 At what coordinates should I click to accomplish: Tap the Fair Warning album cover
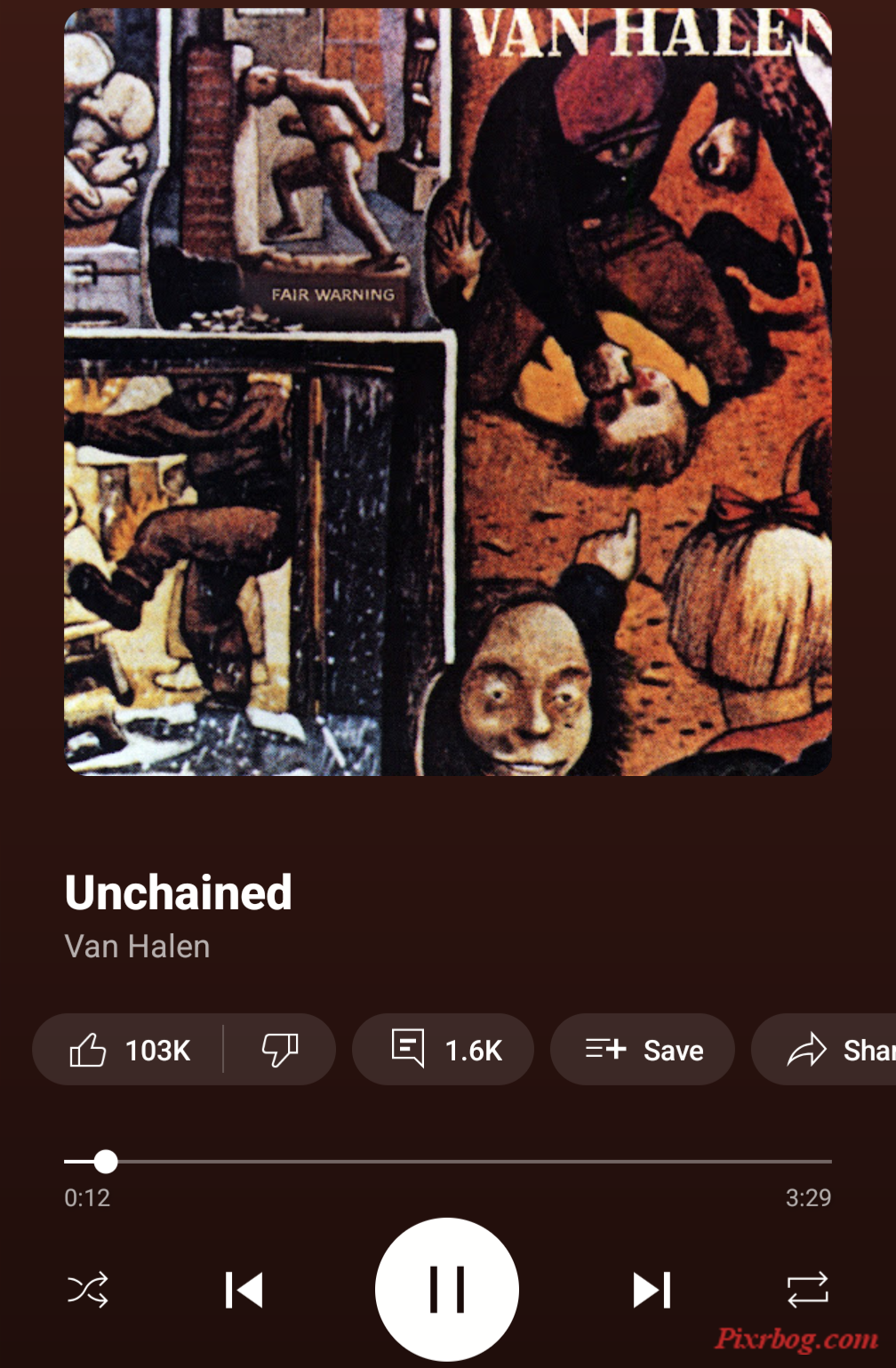coord(447,392)
